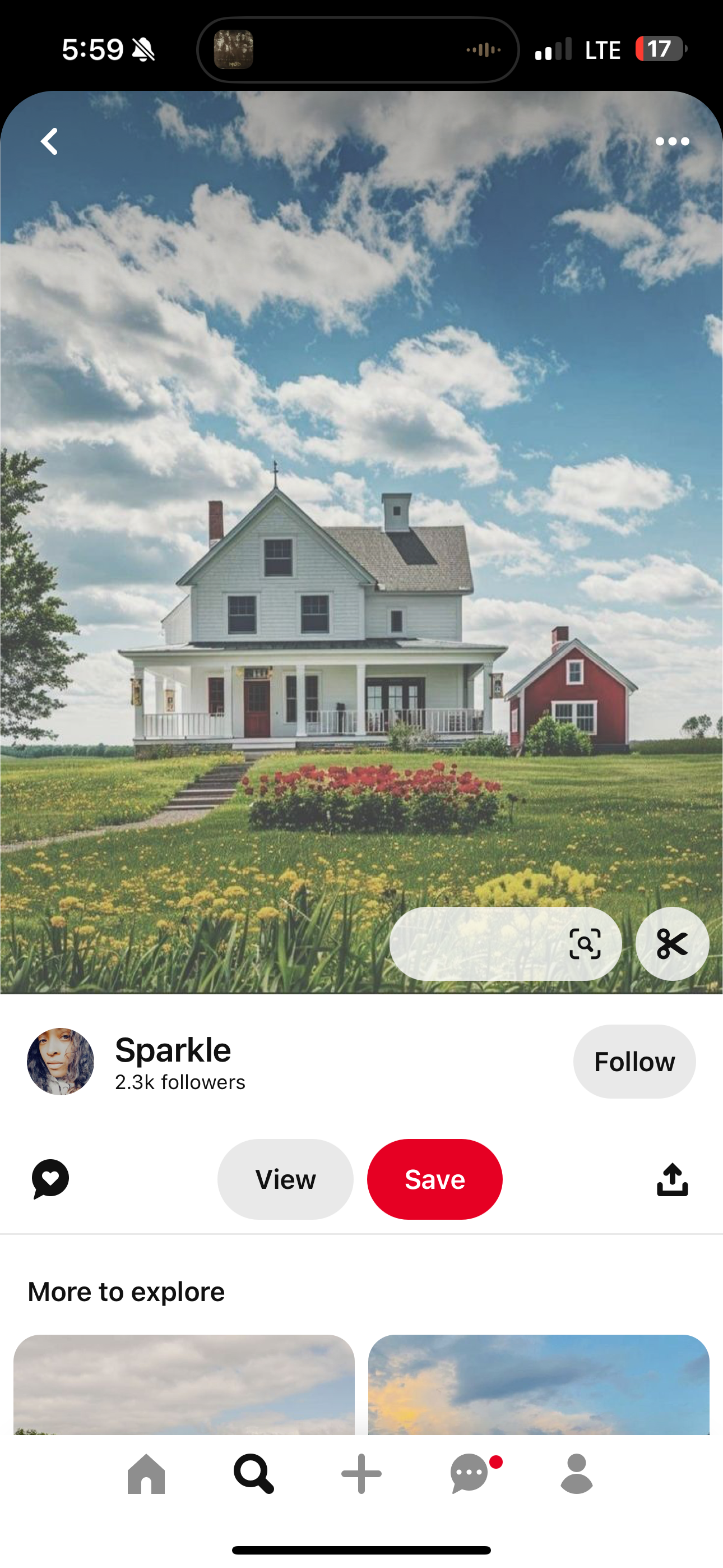723x1568 pixels.
Task: Follow Sparkle
Action: coord(634,1061)
